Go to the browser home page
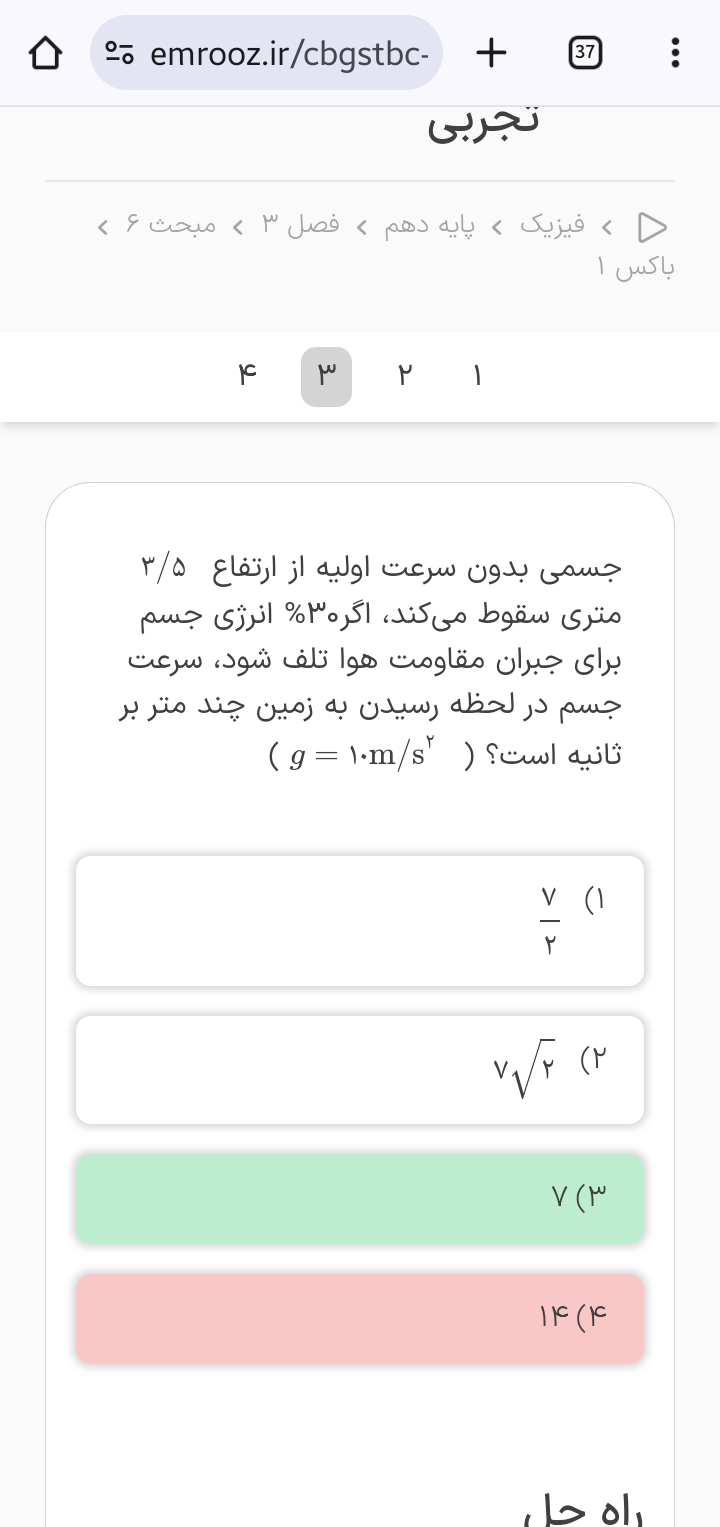The width and height of the screenshot is (720, 1527). (x=46, y=53)
